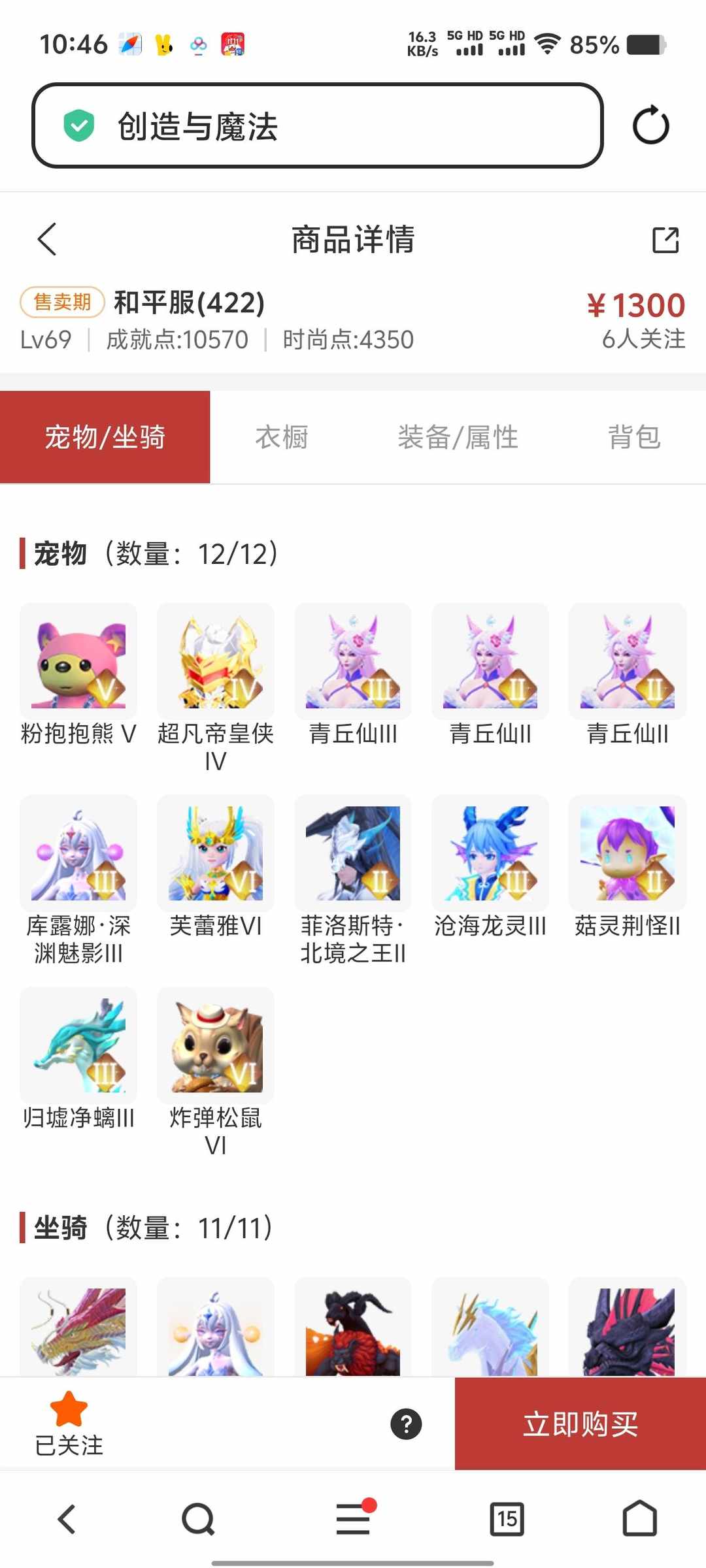Open the search icon in bottom navigation
The height and width of the screenshot is (1568, 706).
pos(197,1519)
